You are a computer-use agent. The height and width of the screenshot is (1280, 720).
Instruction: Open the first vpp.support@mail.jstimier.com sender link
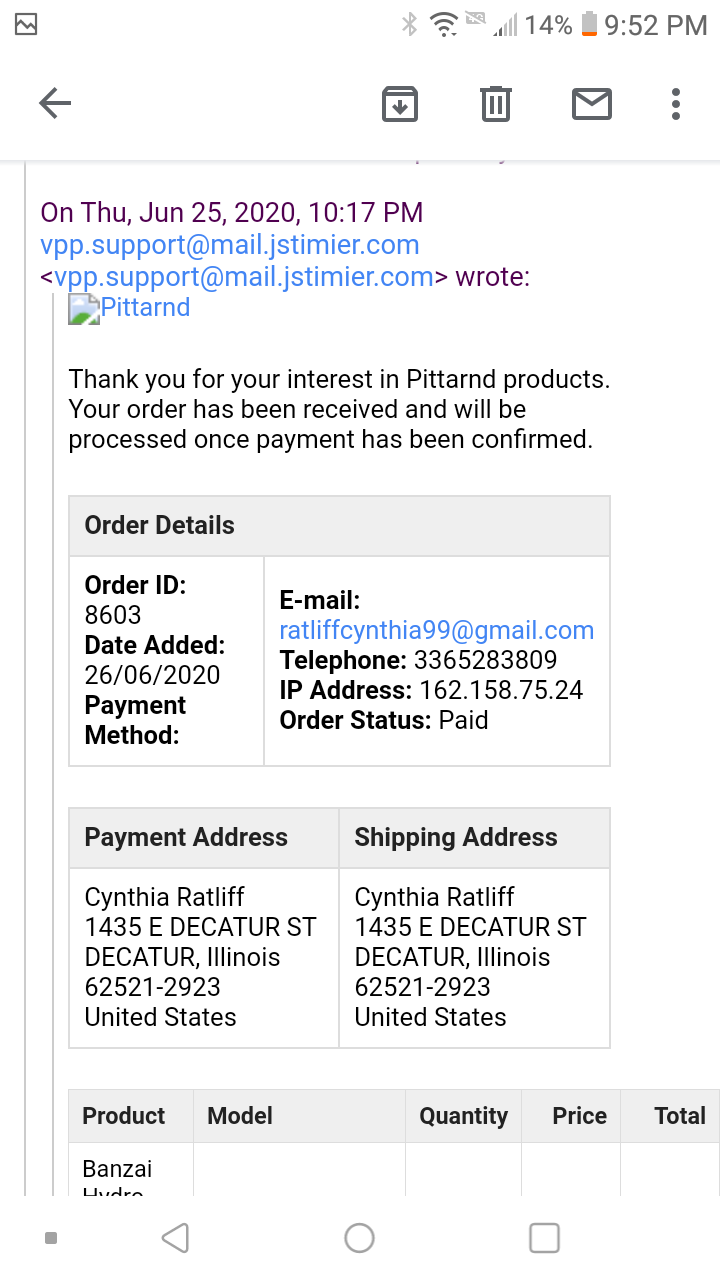pos(229,245)
